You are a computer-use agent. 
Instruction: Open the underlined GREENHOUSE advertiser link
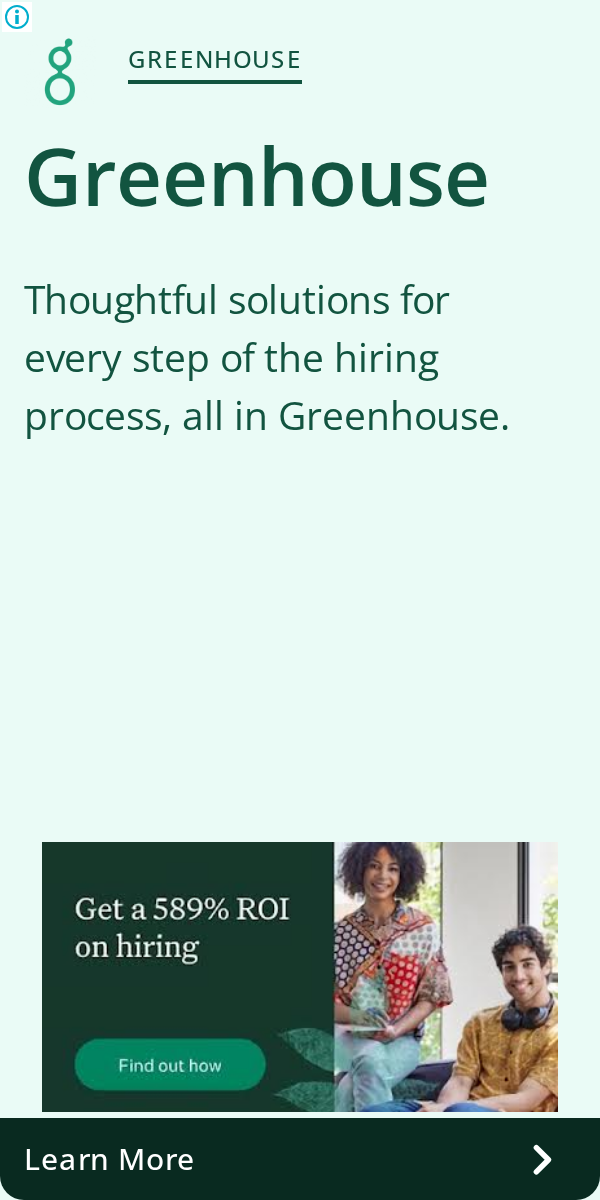[x=214, y=60]
